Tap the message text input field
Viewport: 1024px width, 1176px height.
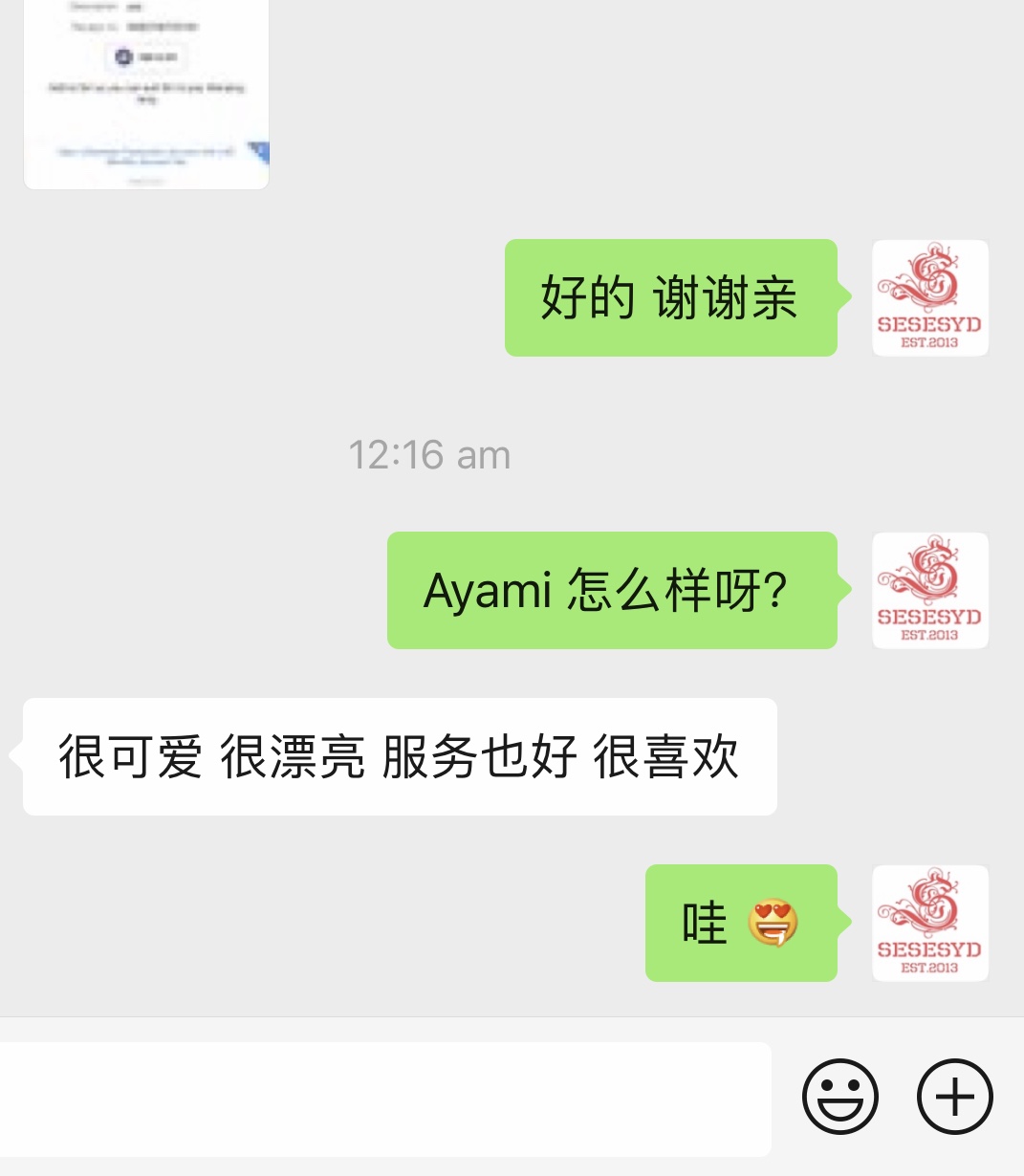point(382,1099)
